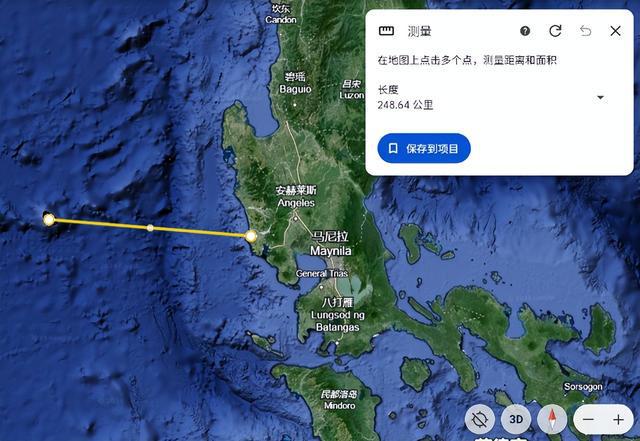This screenshot has width=640, height=441.
Task: Zoom in the map
Action: (x=618, y=419)
